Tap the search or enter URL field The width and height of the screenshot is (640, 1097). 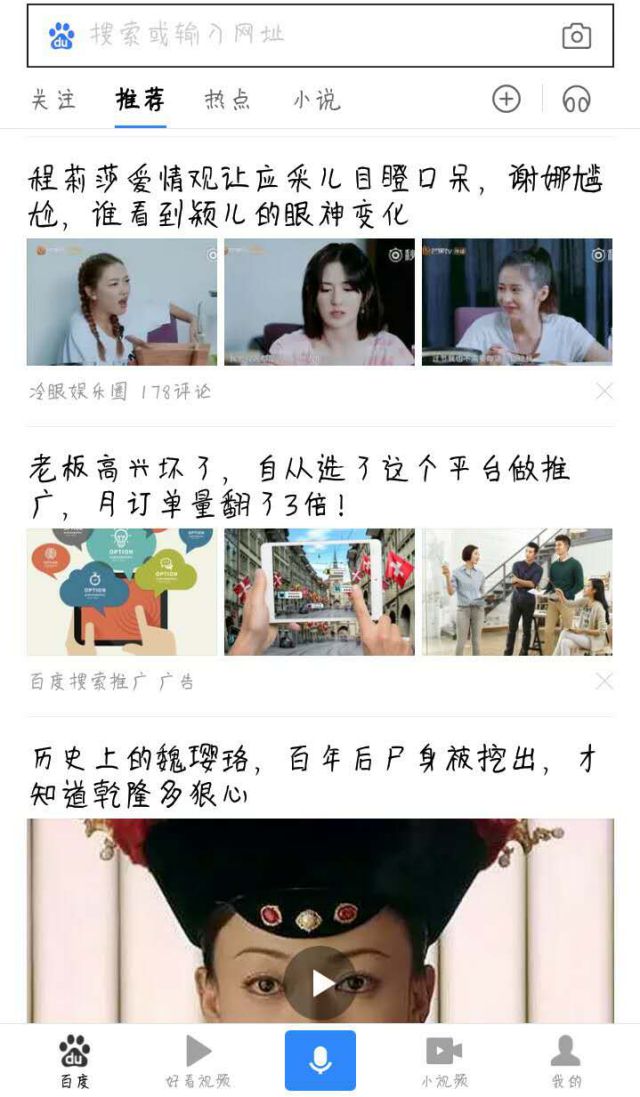point(300,36)
